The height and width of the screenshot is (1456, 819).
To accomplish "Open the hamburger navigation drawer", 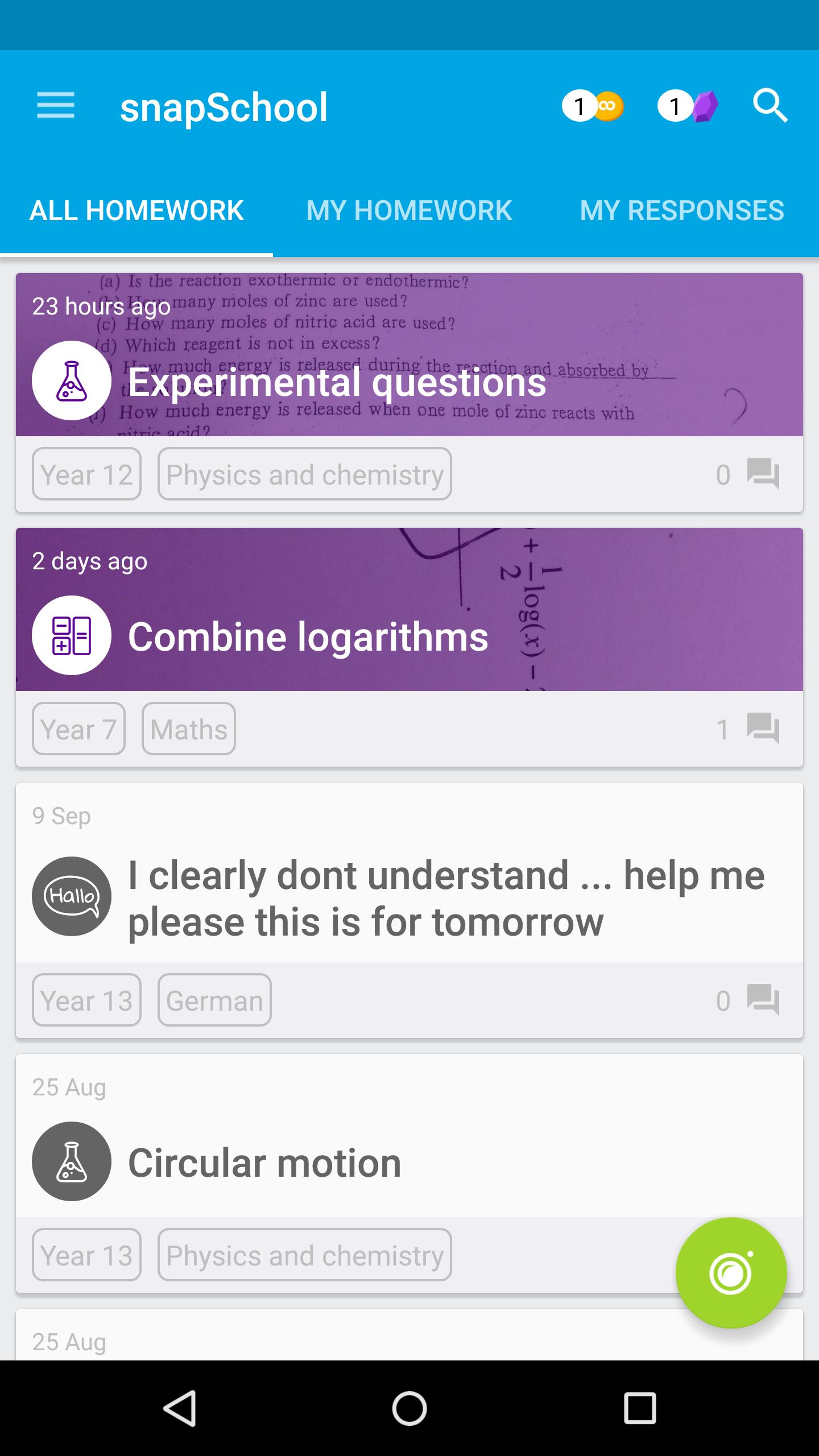I will coord(56,106).
